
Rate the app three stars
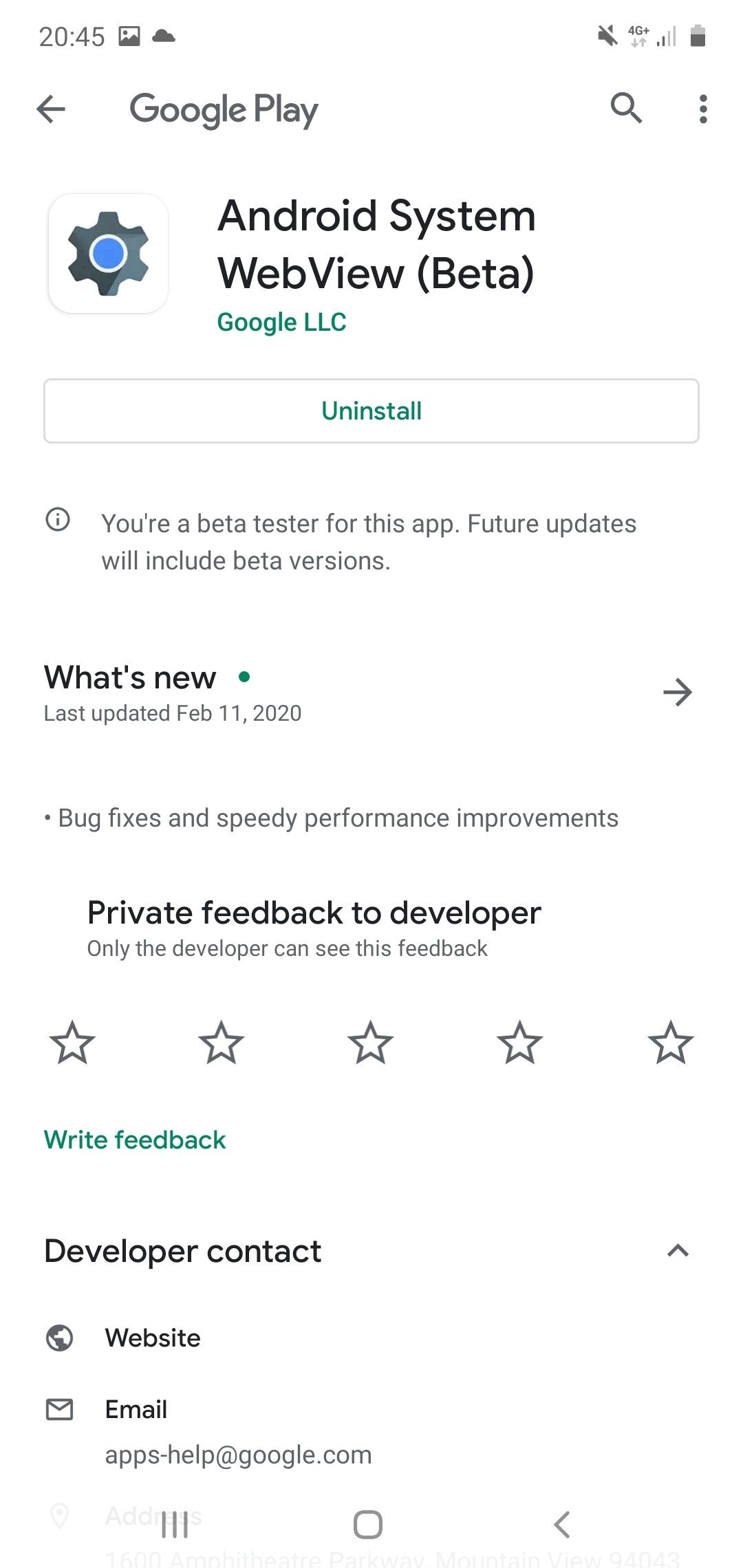point(370,1043)
